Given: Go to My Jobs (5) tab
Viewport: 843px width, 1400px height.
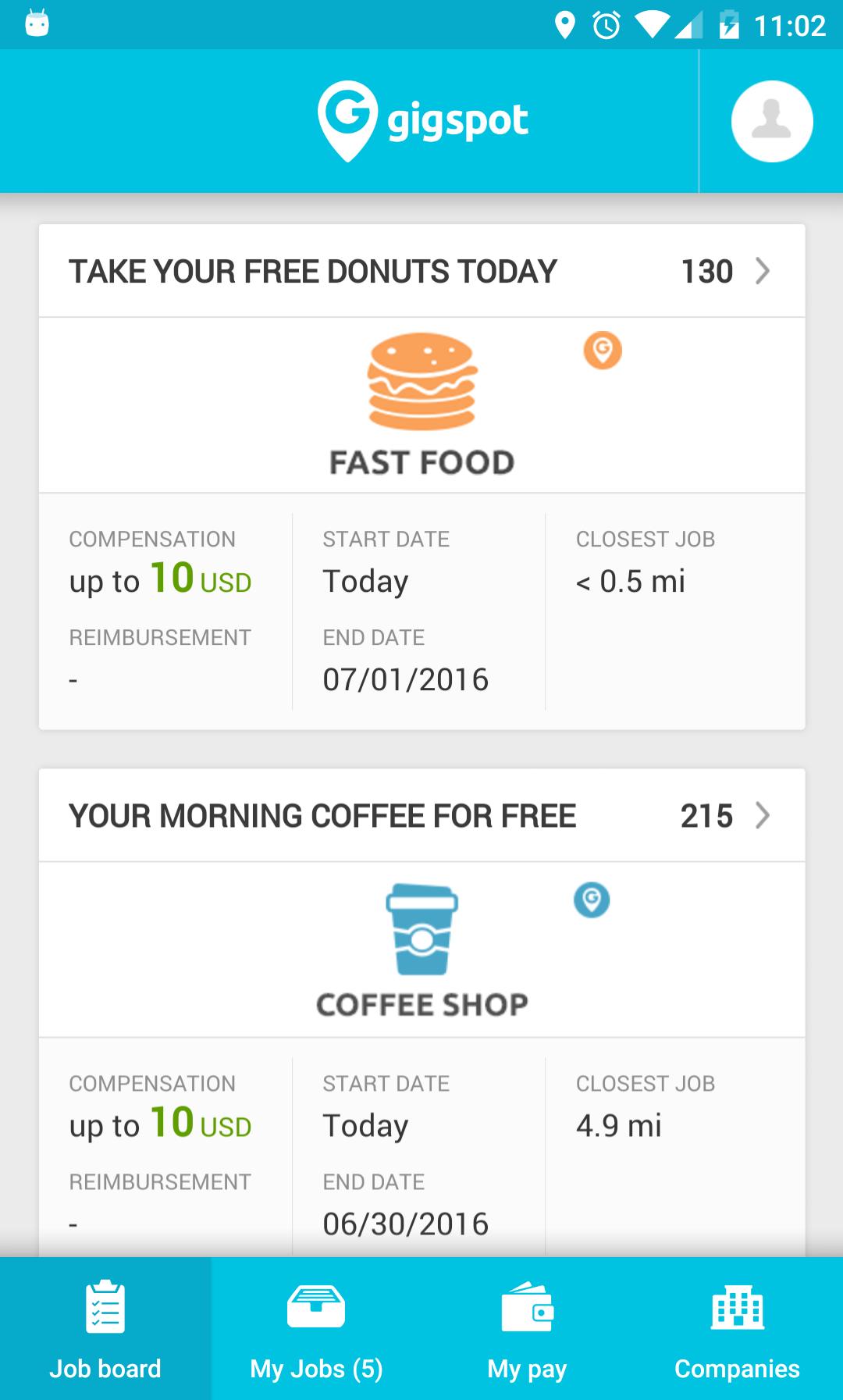Looking at the screenshot, I should [x=316, y=1329].
